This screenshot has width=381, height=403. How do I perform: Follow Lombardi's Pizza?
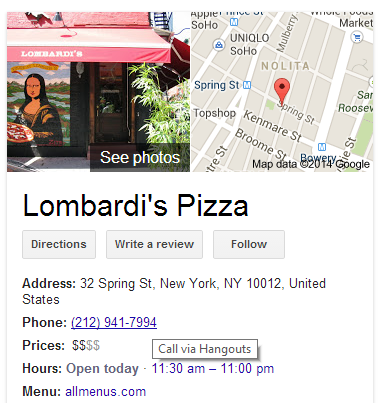click(x=249, y=244)
